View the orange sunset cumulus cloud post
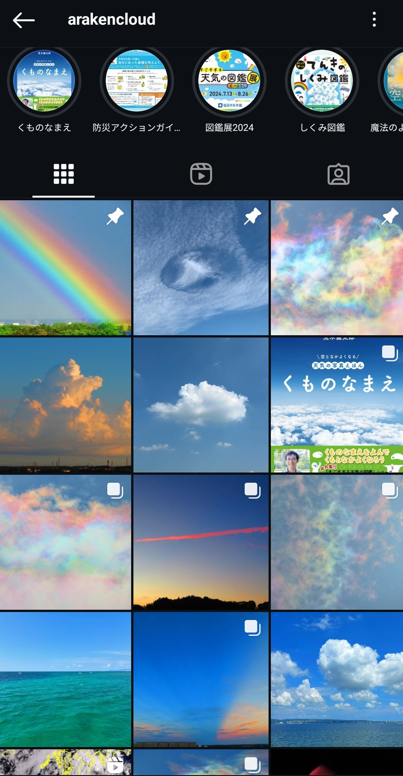The width and height of the screenshot is (403, 776). [x=65, y=405]
